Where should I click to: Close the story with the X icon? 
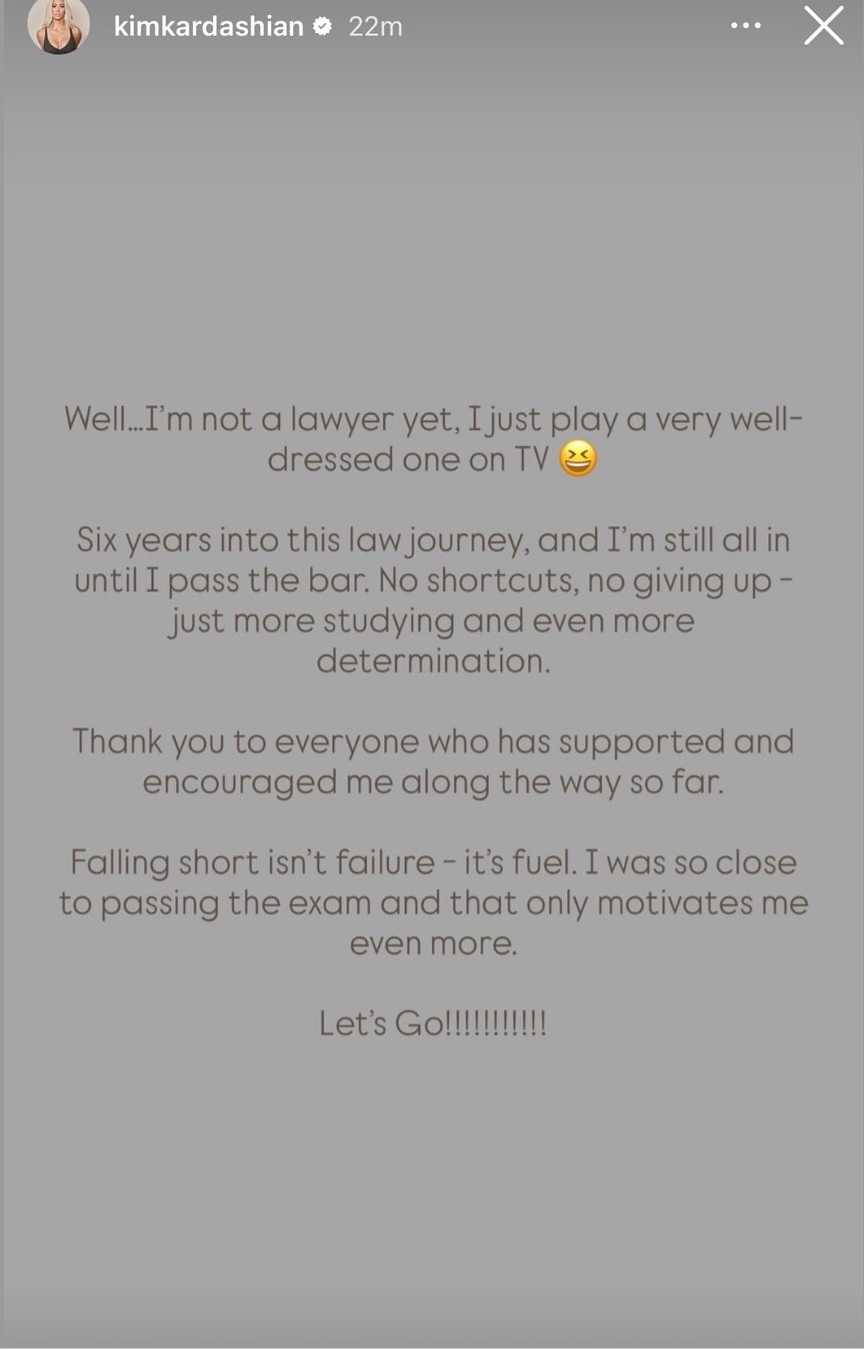pos(823,26)
